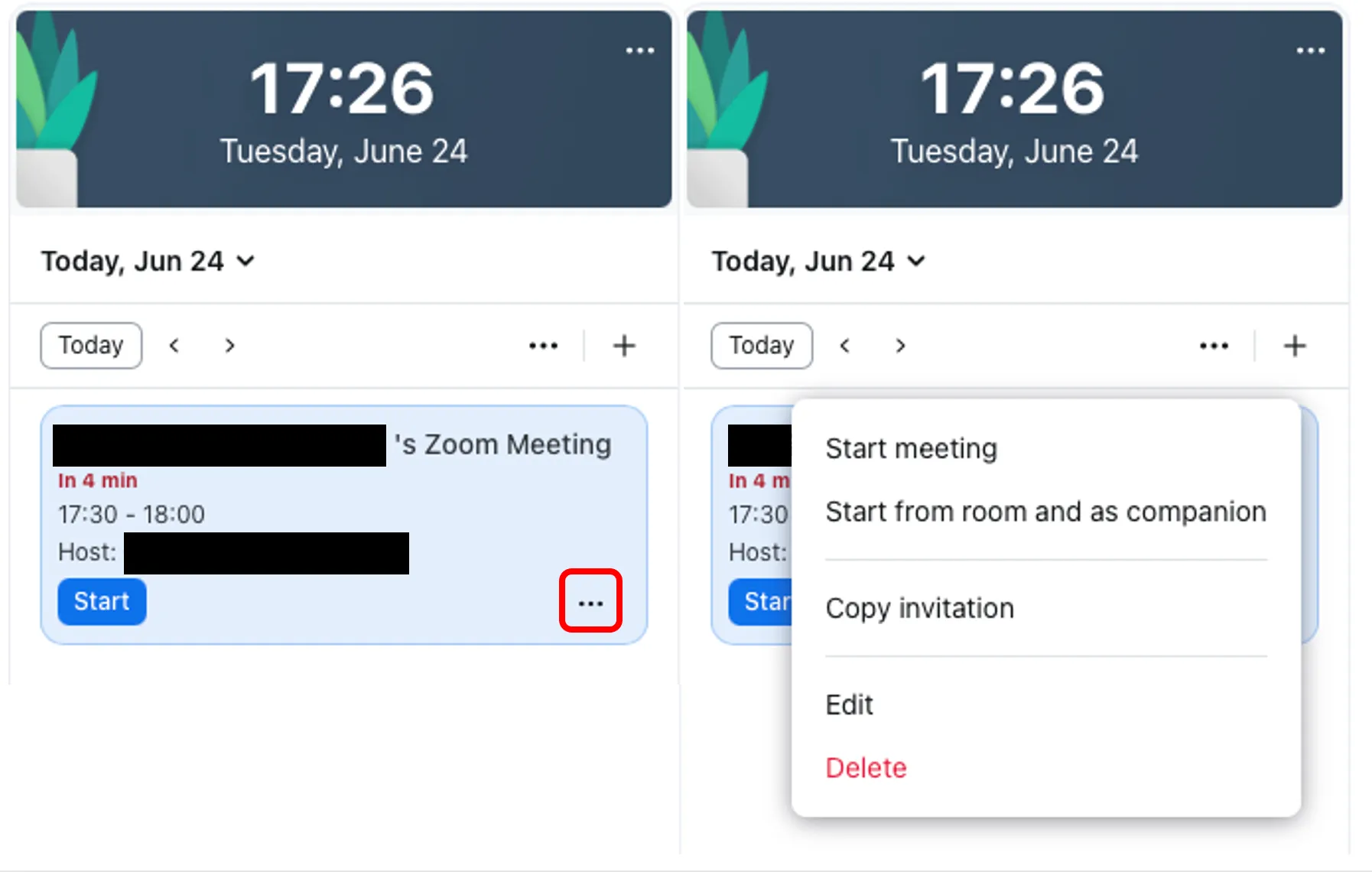The height and width of the screenshot is (872, 1372).
Task: Select Edit in the meeting menu
Action: point(849,704)
